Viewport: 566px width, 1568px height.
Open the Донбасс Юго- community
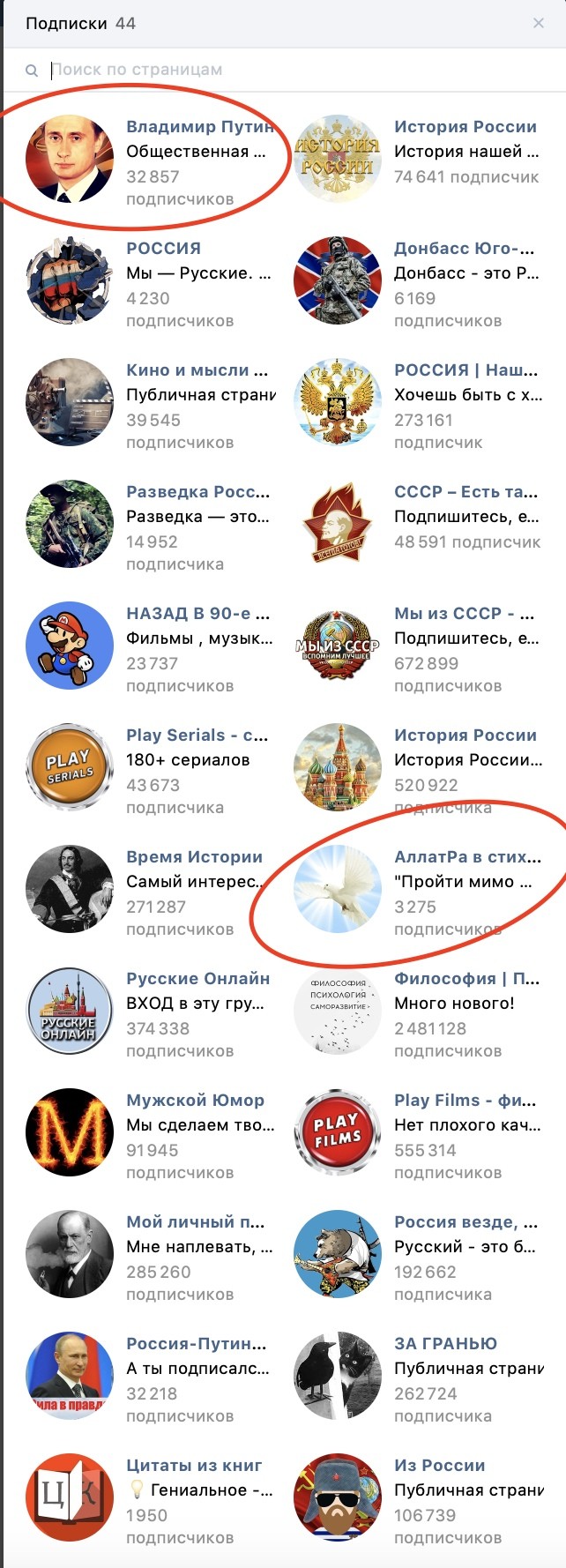[x=463, y=249]
